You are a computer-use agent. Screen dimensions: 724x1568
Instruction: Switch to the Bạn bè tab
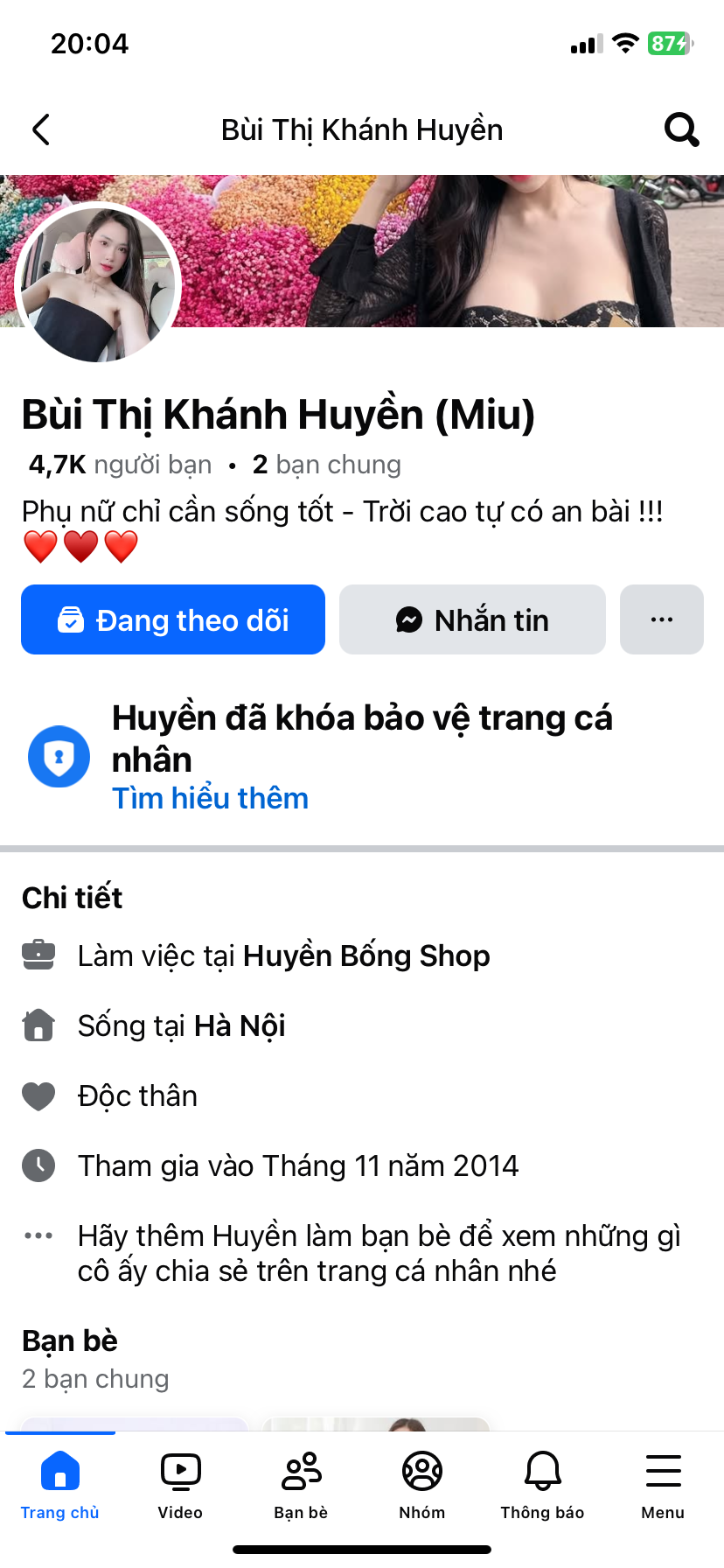click(301, 1485)
